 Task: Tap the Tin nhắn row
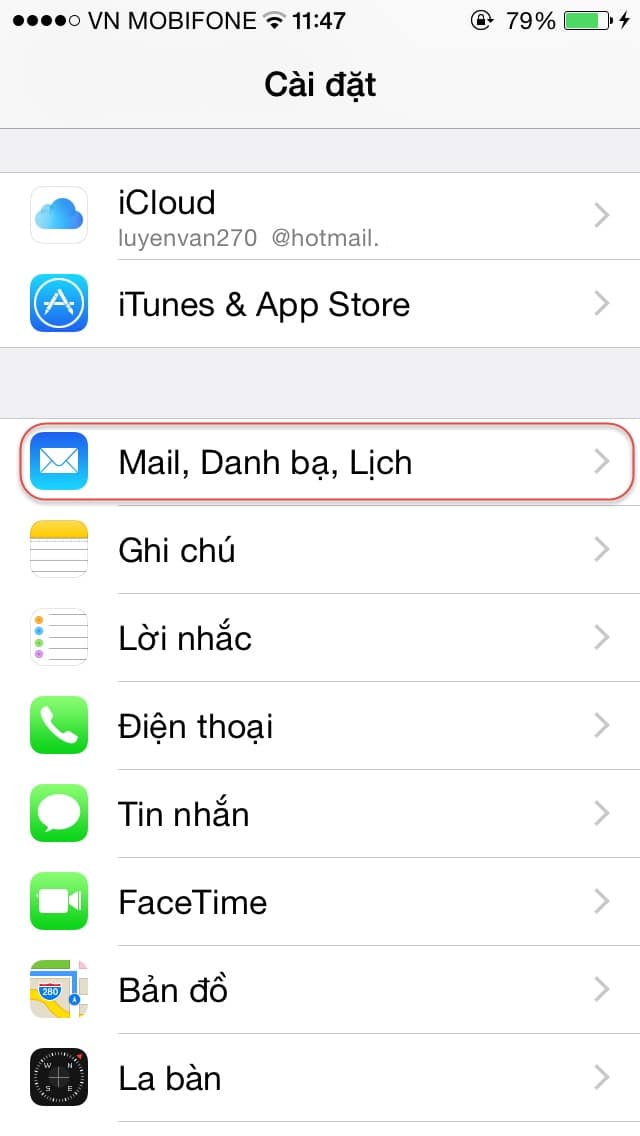click(x=320, y=814)
